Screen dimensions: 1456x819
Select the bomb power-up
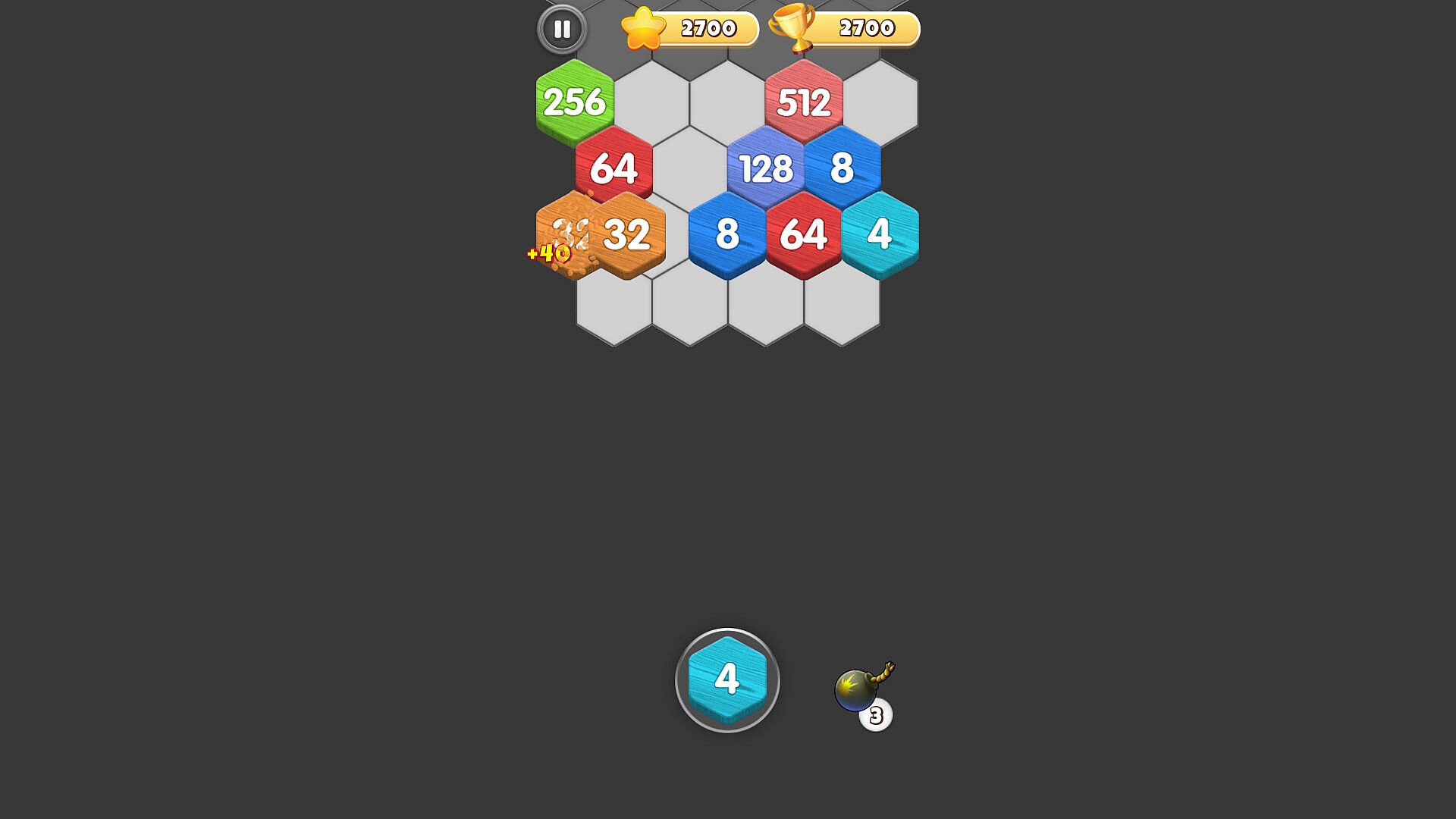click(860, 689)
